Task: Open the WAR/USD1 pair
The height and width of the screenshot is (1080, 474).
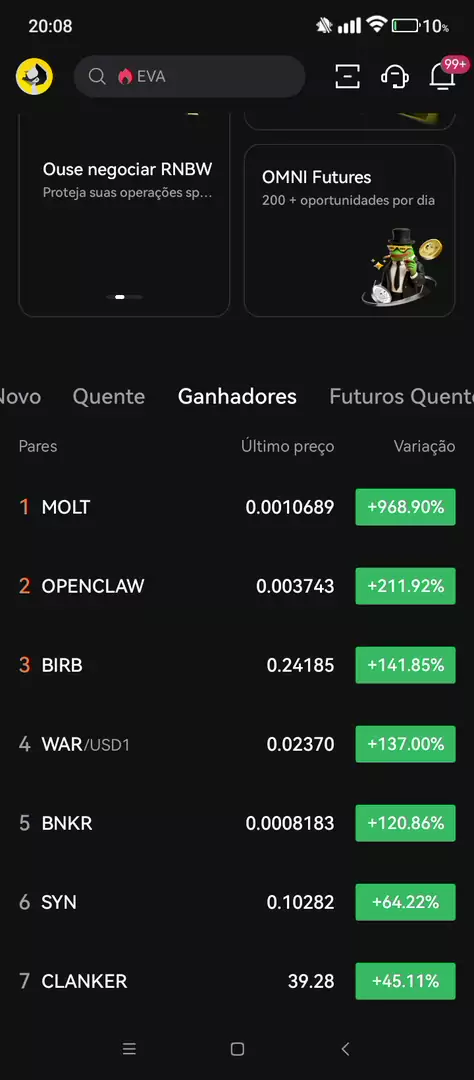Action: tap(237, 744)
